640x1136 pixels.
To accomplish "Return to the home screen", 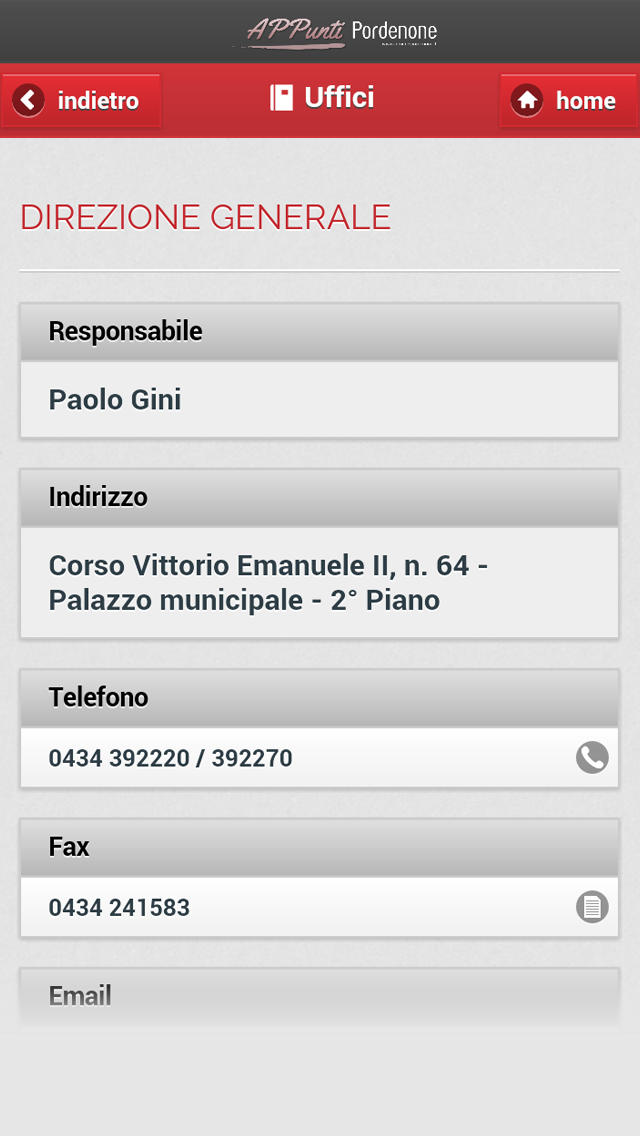I will (x=569, y=100).
